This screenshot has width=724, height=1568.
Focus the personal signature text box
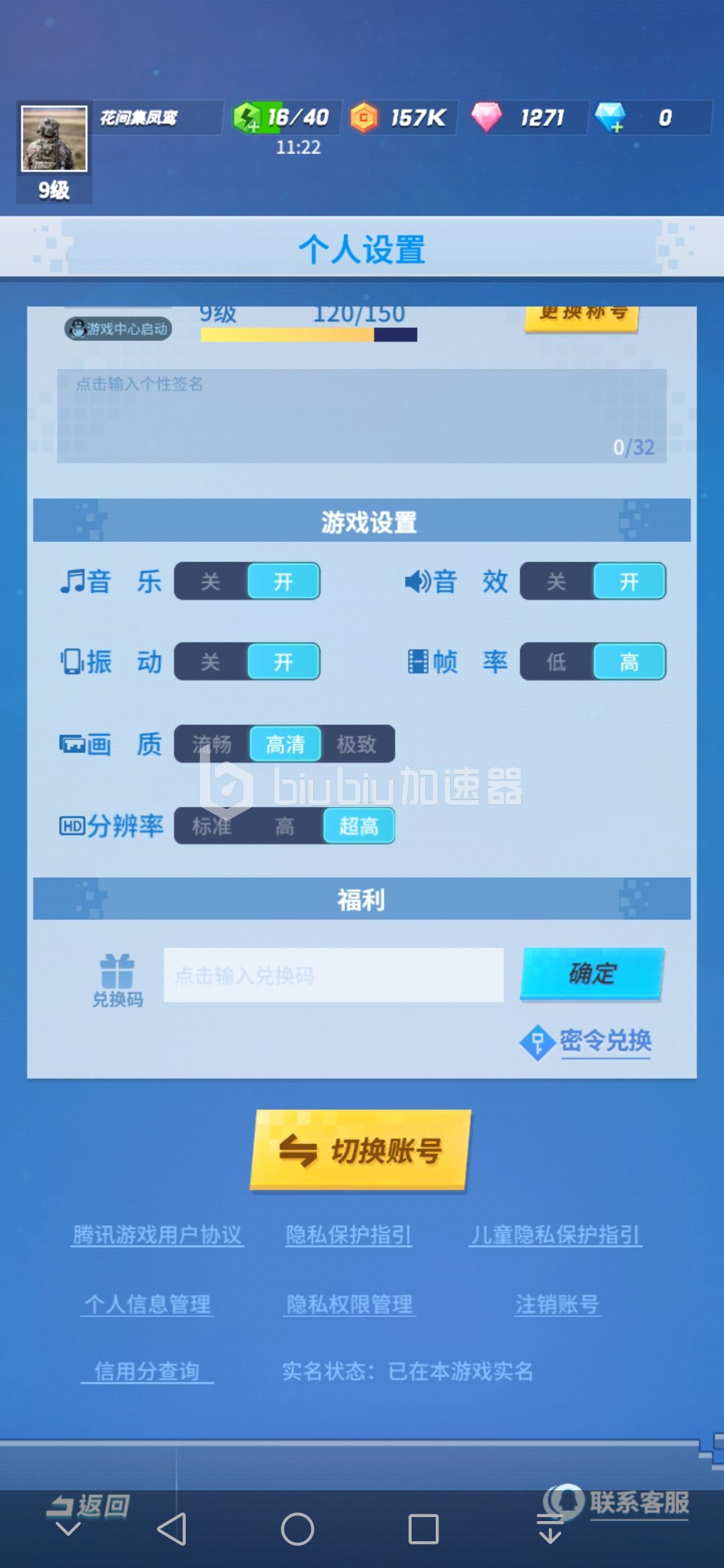point(362,415)
